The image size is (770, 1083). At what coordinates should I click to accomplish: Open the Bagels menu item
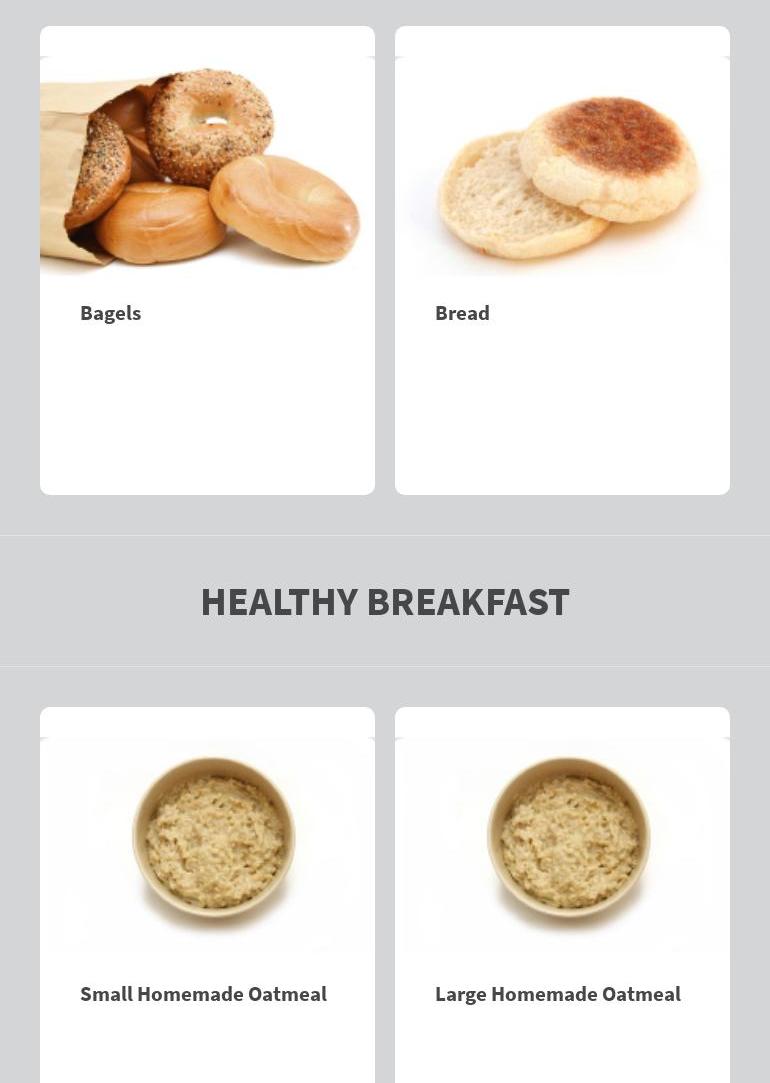click(x=207, y=260)
